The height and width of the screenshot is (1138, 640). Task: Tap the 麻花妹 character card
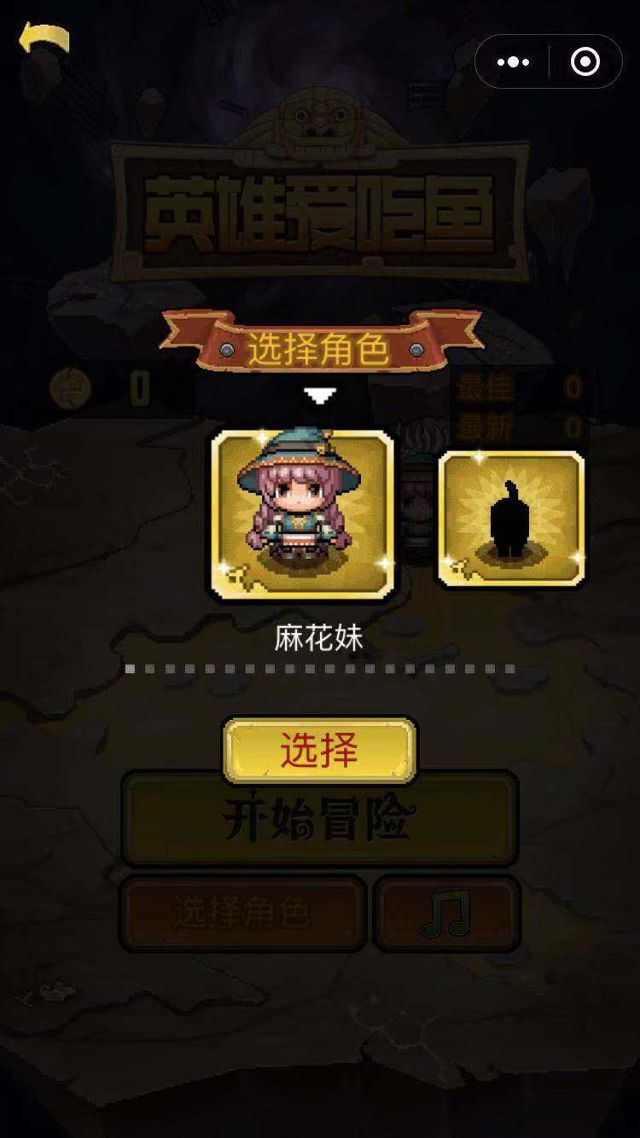pos(302,514)
